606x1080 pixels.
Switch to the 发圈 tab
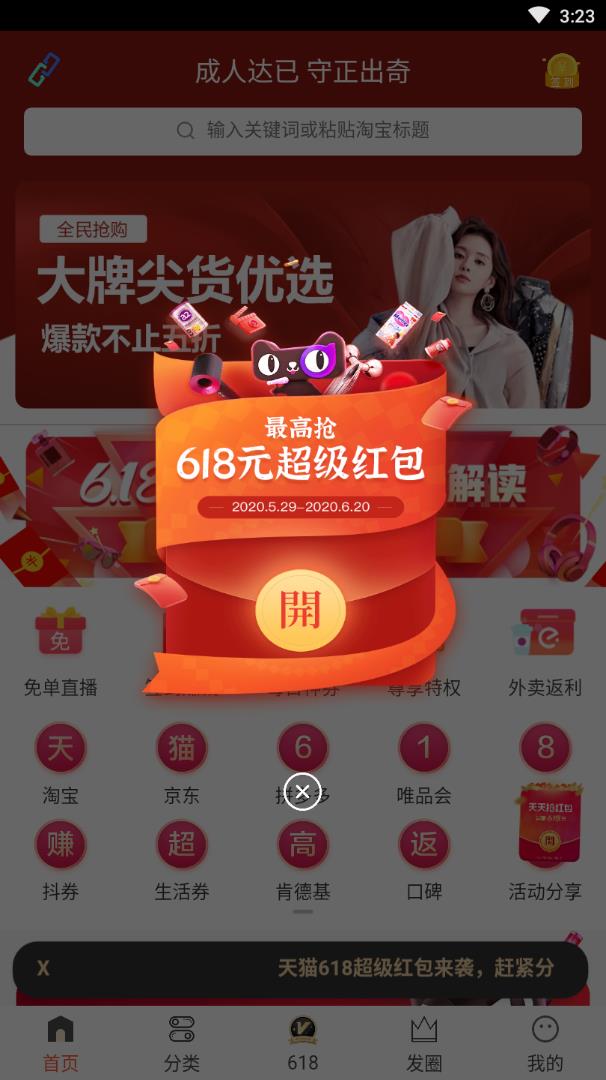[424, 1043]
